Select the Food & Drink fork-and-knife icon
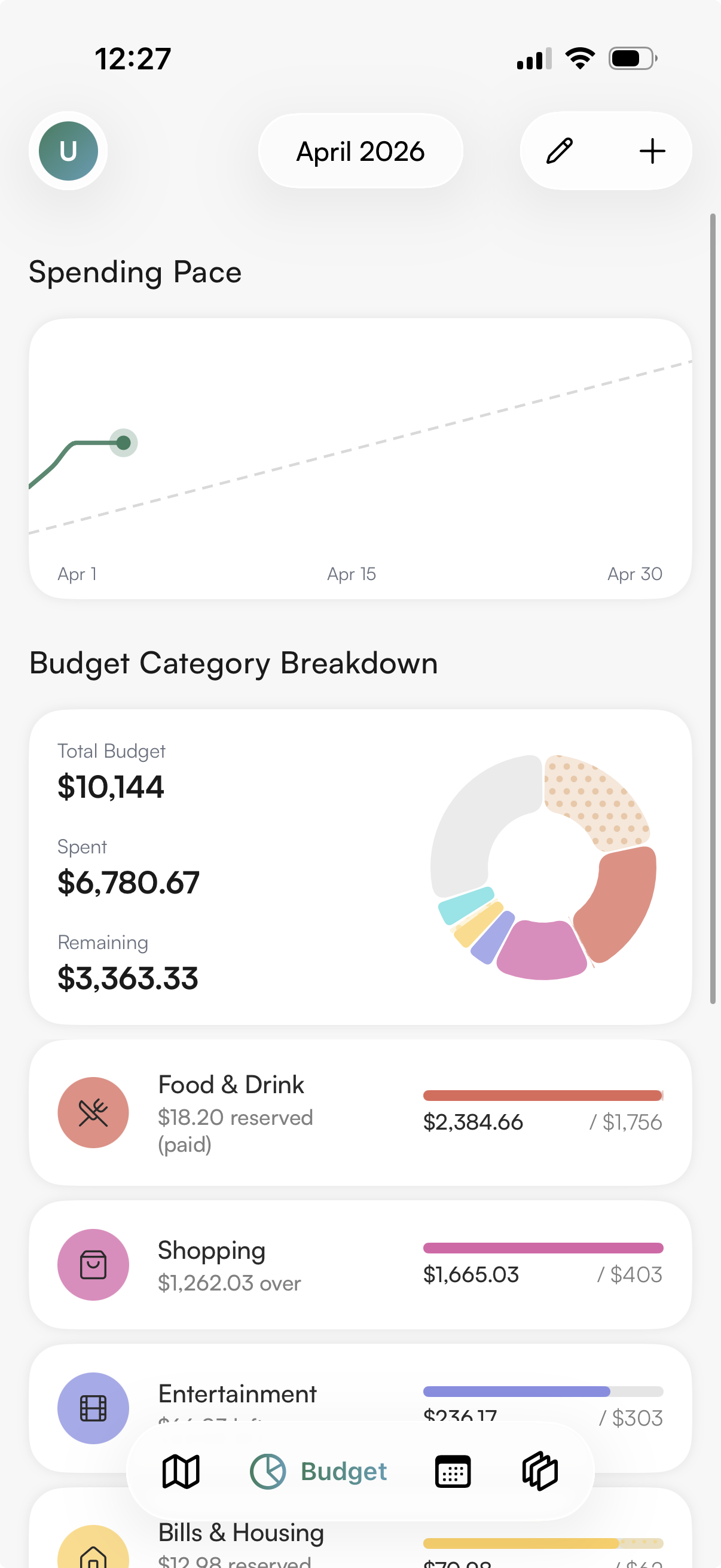Image resolution: width=721 pixels, height=1568 pixels. (93, 1112)
